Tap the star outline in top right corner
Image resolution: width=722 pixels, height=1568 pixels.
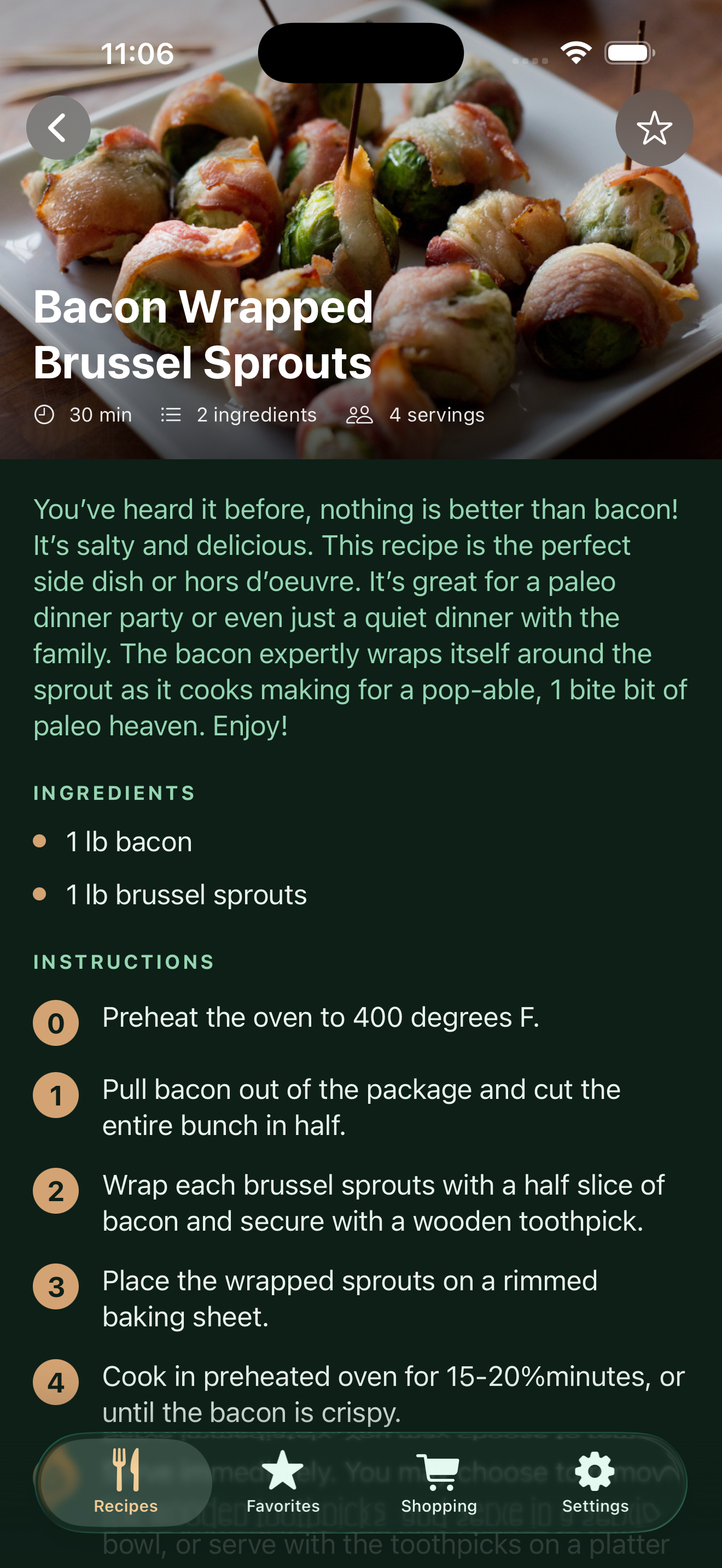655,127
